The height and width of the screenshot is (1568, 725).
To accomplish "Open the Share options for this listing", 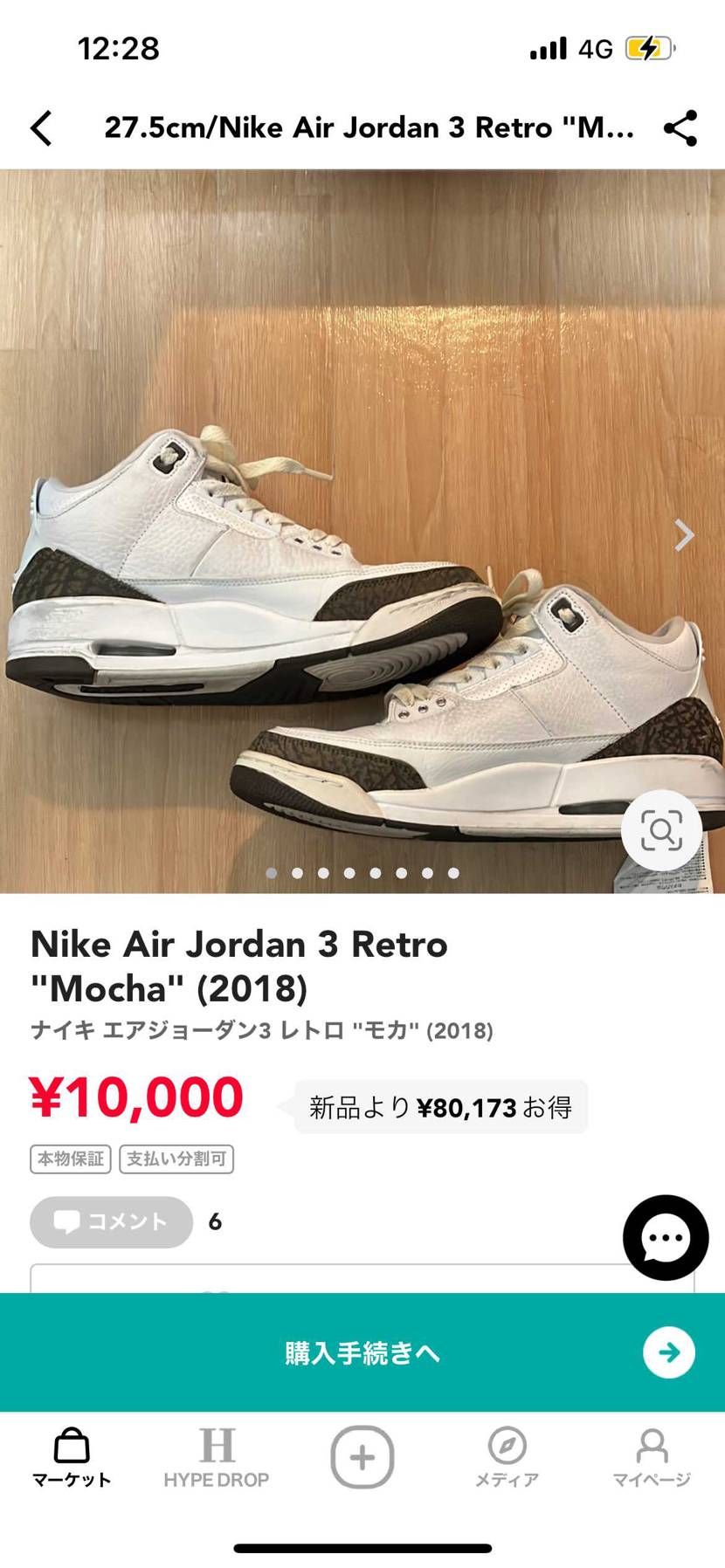I will pyautogui.click(x=680, y=127).
